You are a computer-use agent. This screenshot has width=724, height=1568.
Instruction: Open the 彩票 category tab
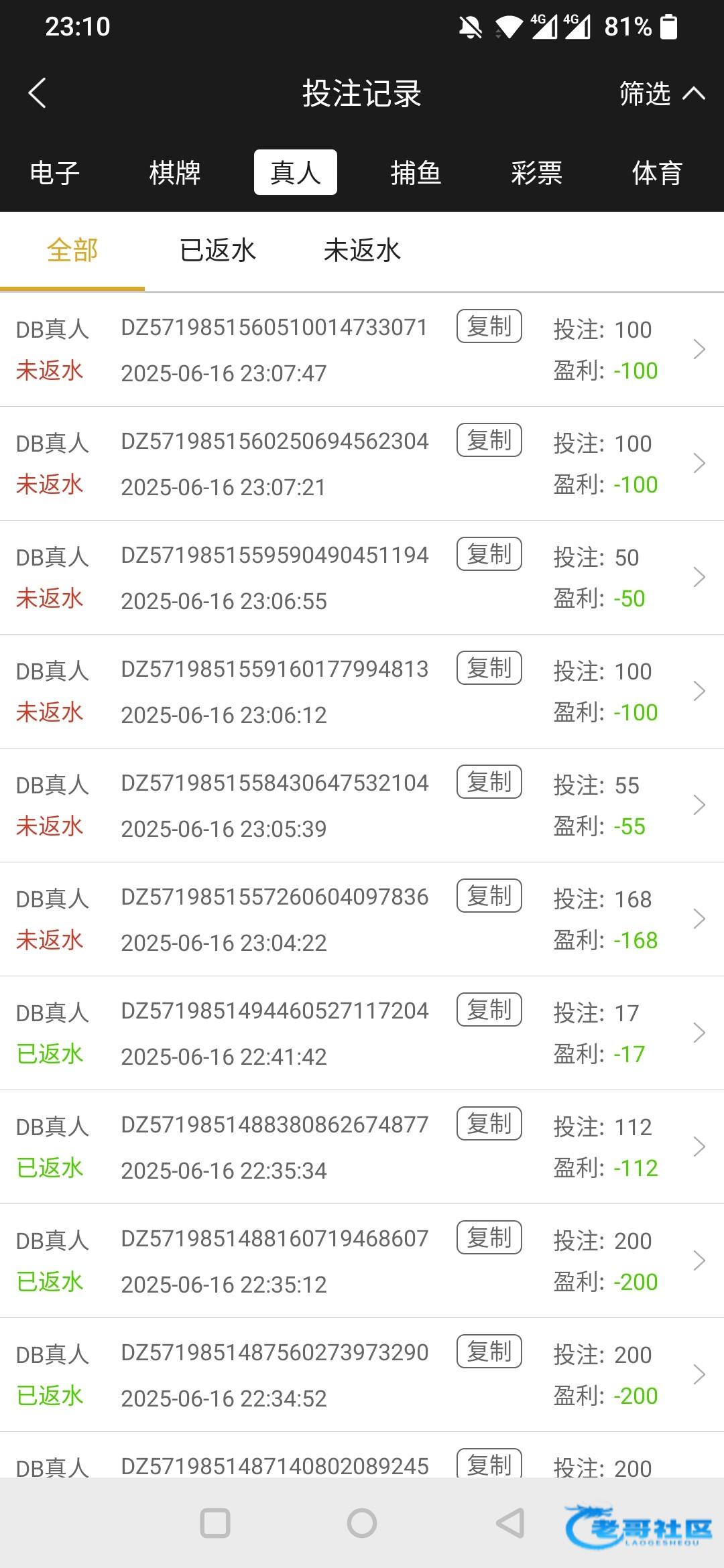536,173
